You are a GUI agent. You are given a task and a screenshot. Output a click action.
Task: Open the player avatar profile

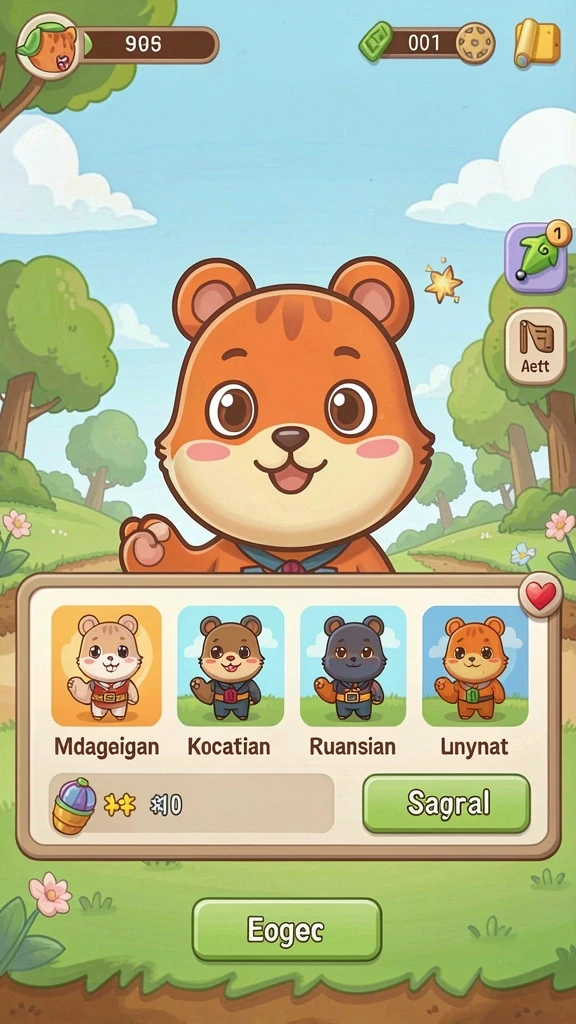[x=48, y=46]
